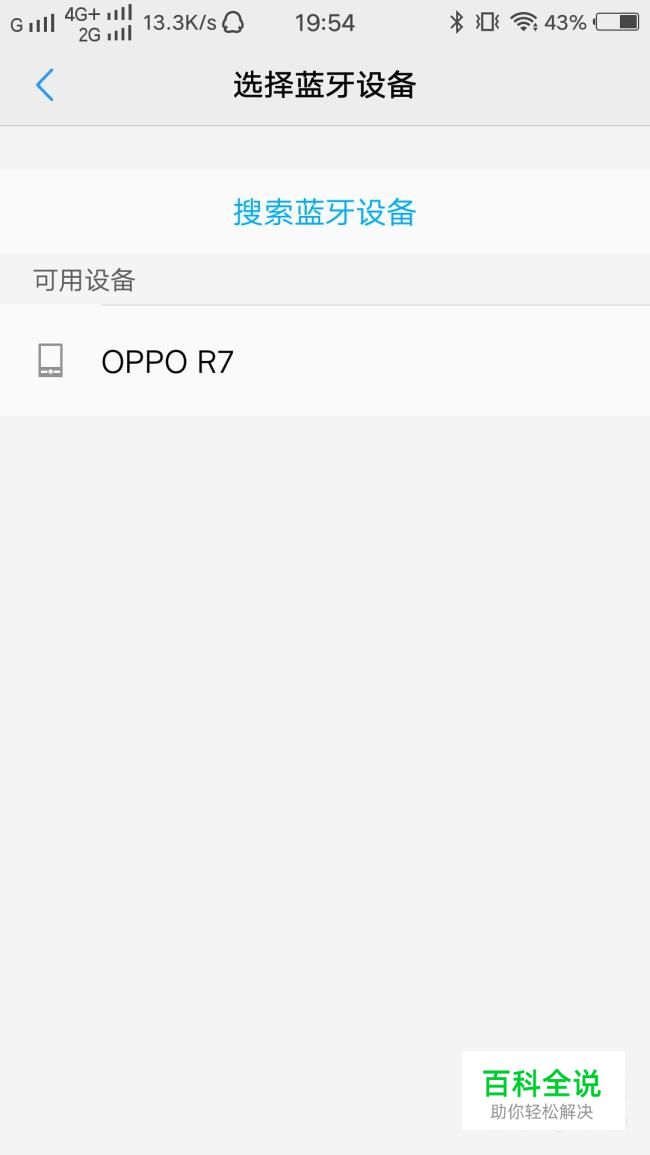
Task: Tap 搜索蓝牙设备 to search Bluetooth devices
Action: click(325, 212)
